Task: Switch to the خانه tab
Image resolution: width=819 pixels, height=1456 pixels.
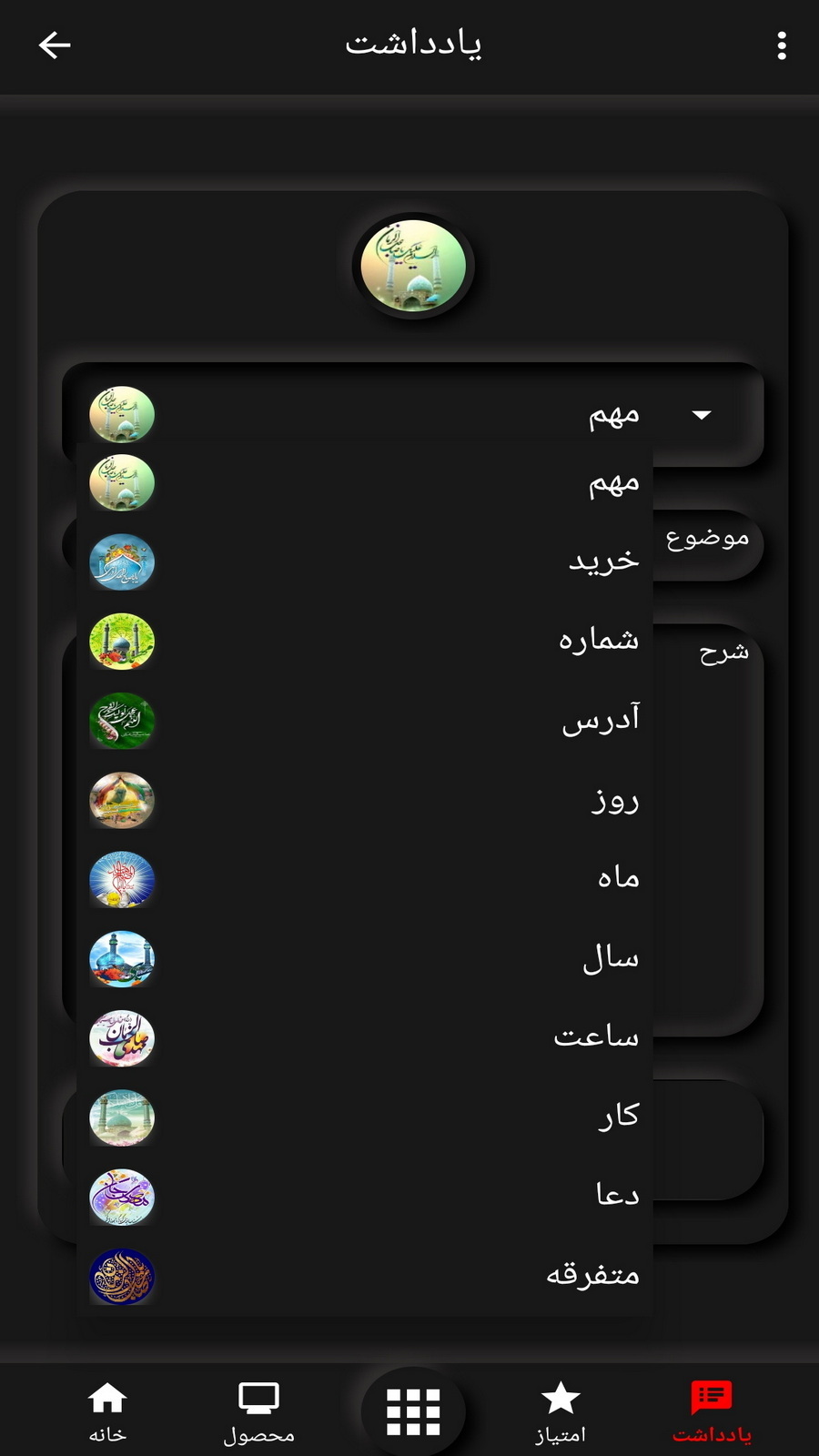Action: [x=107, y=1411]
